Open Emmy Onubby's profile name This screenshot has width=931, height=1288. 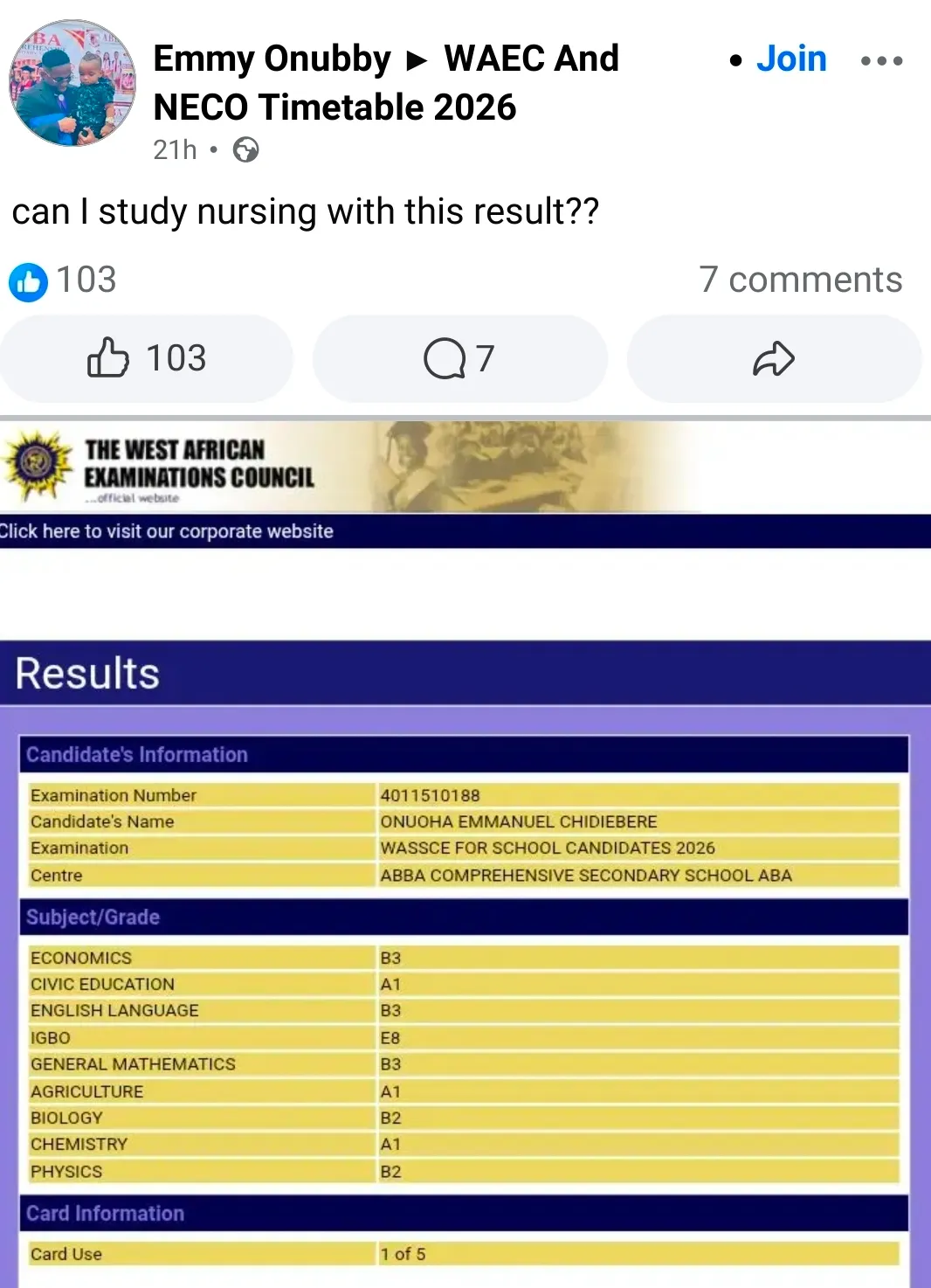coord(272,59)
